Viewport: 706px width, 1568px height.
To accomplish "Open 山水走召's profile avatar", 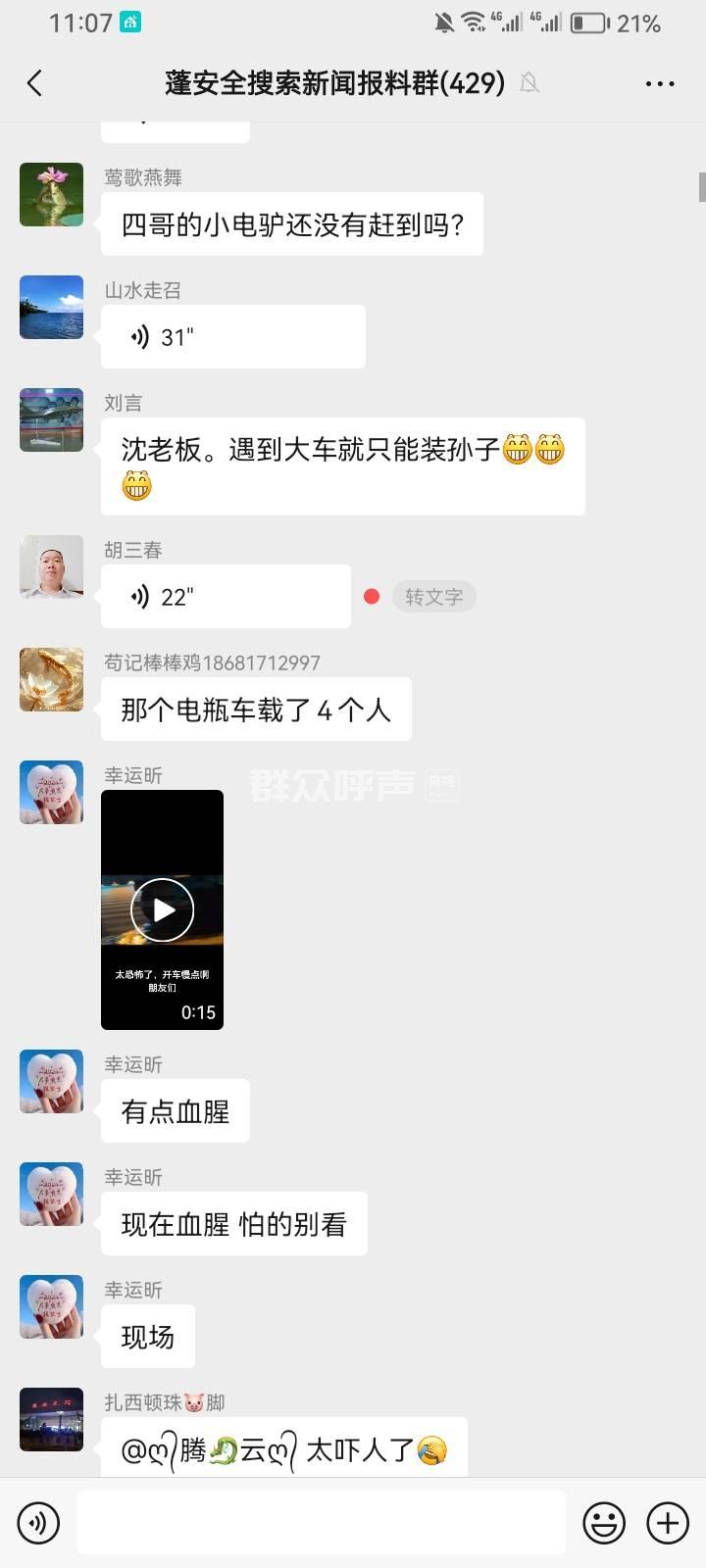I will (x=52, y=308).
